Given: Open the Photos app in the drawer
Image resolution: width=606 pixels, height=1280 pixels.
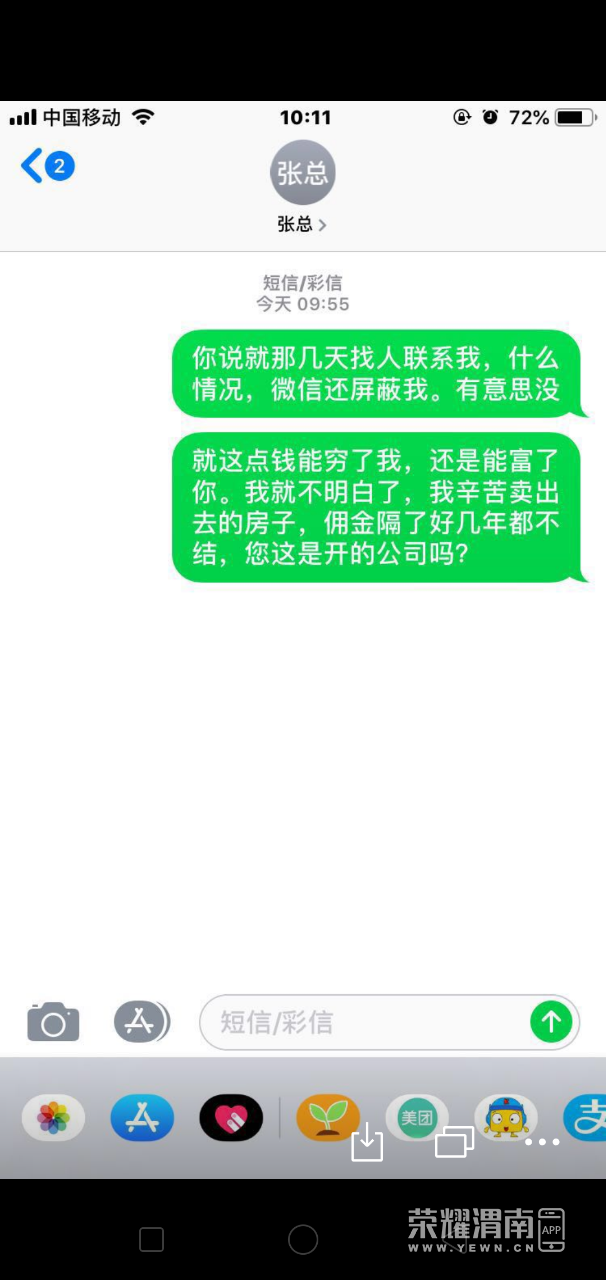Looking at the screenshot, I should (53, 1118).
